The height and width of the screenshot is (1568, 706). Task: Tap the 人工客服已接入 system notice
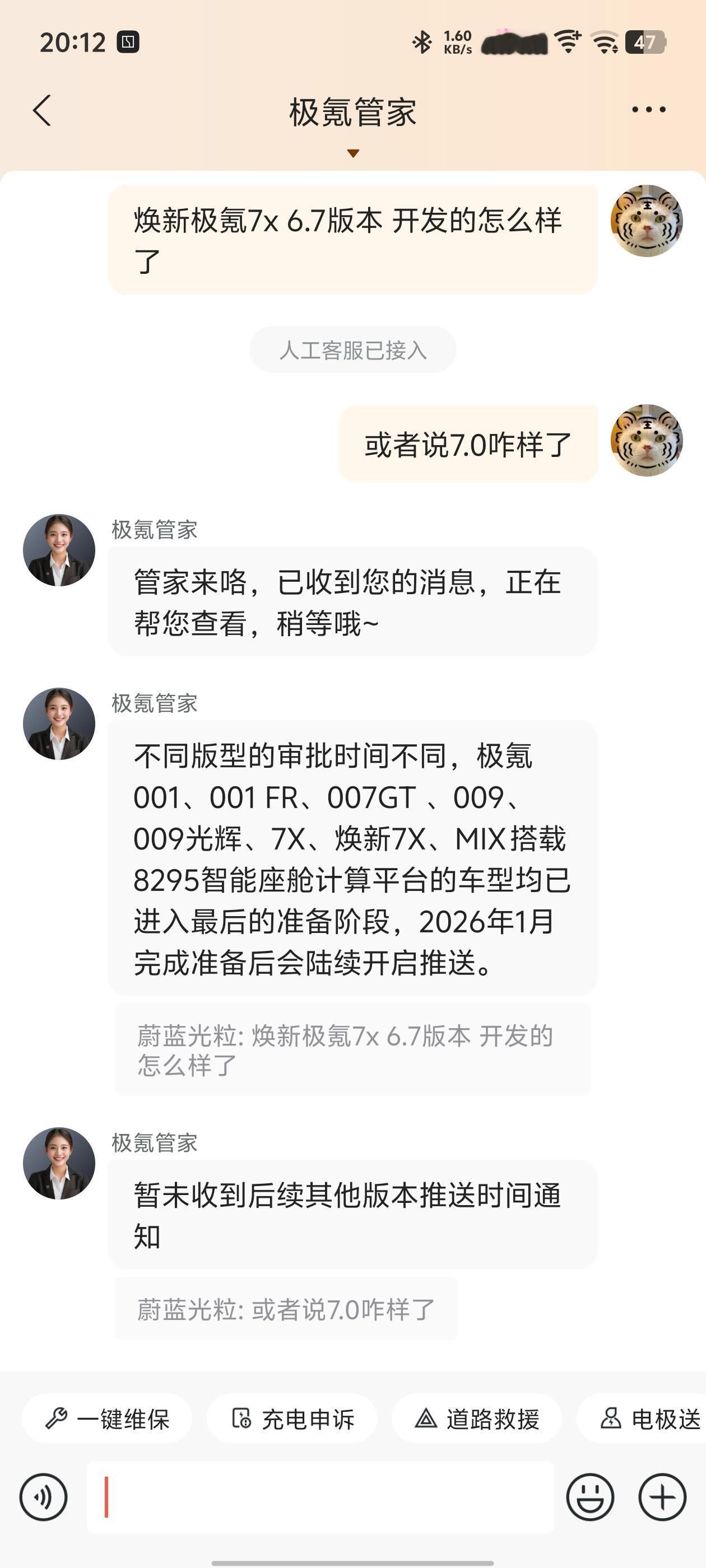(x=352, y=349)
